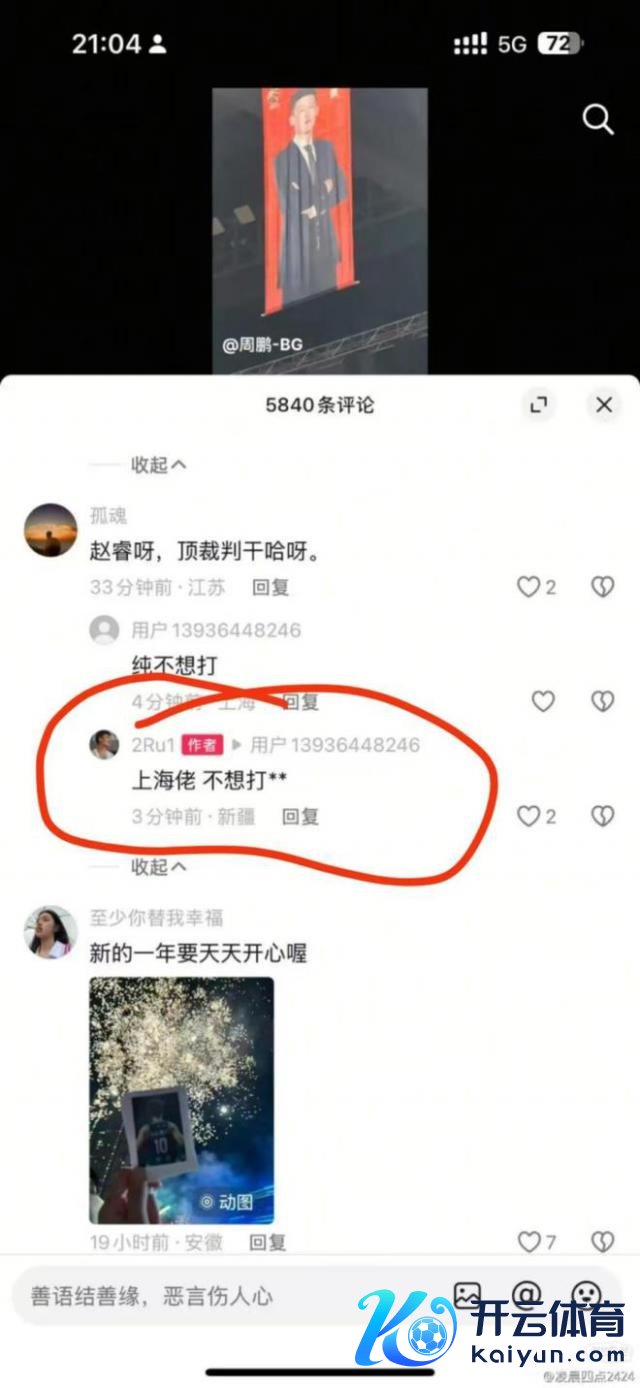Open 孤魂's profile avatar
Image resolution: width=640 pixels, height=1388 pixels.
(50, 530)
